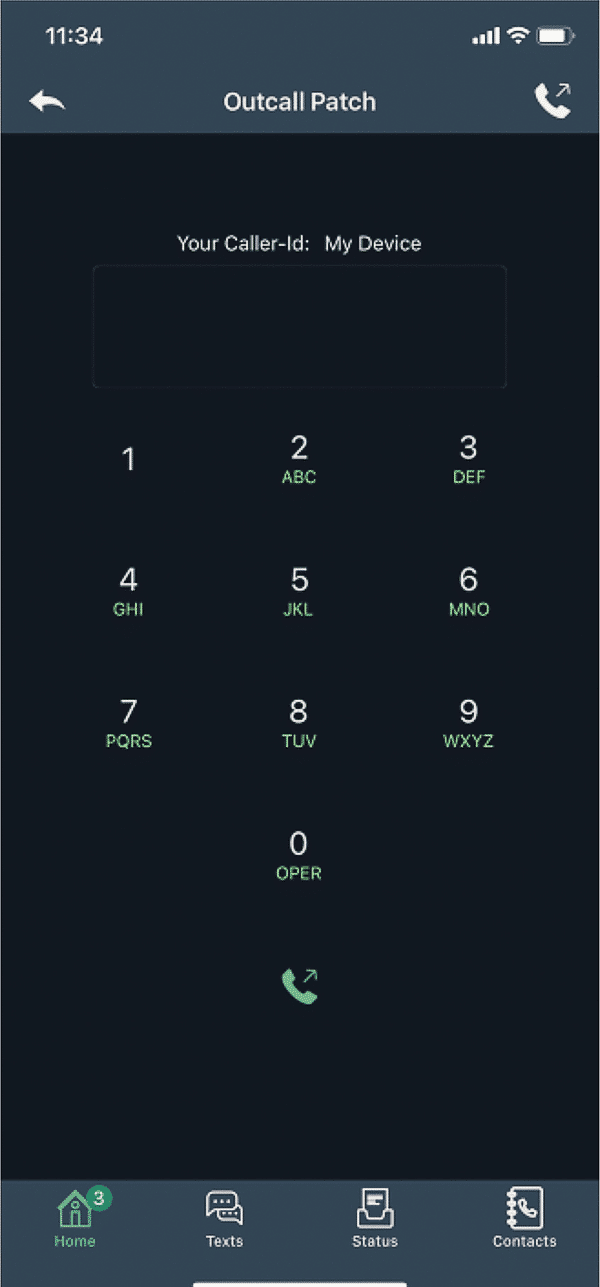The width and height of the screenshot is (600, 1287).
Task: Dial digit 0 OPER
Action: click(299, 855)
